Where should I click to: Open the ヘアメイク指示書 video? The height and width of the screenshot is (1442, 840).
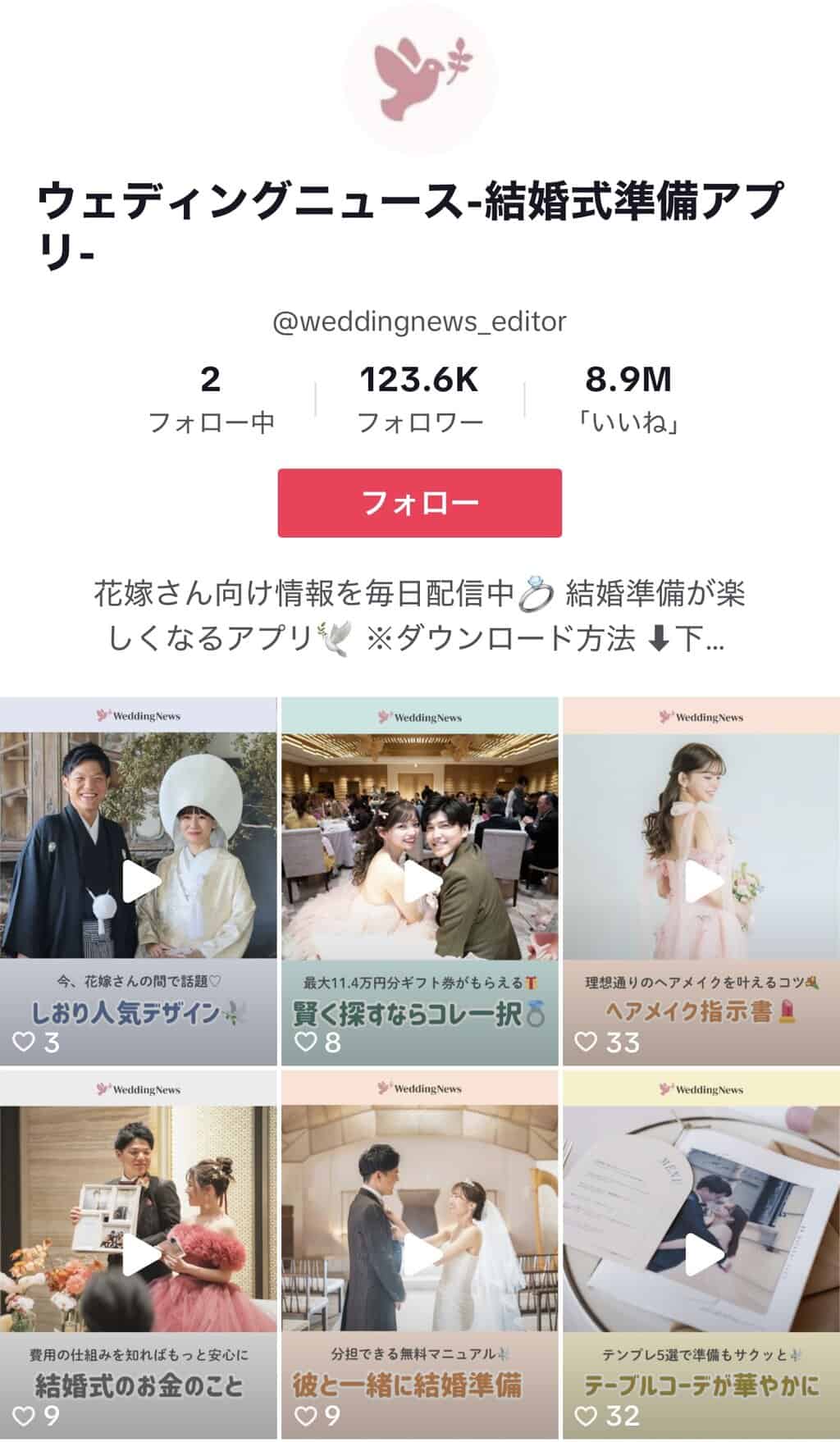(x=701, y=881)
